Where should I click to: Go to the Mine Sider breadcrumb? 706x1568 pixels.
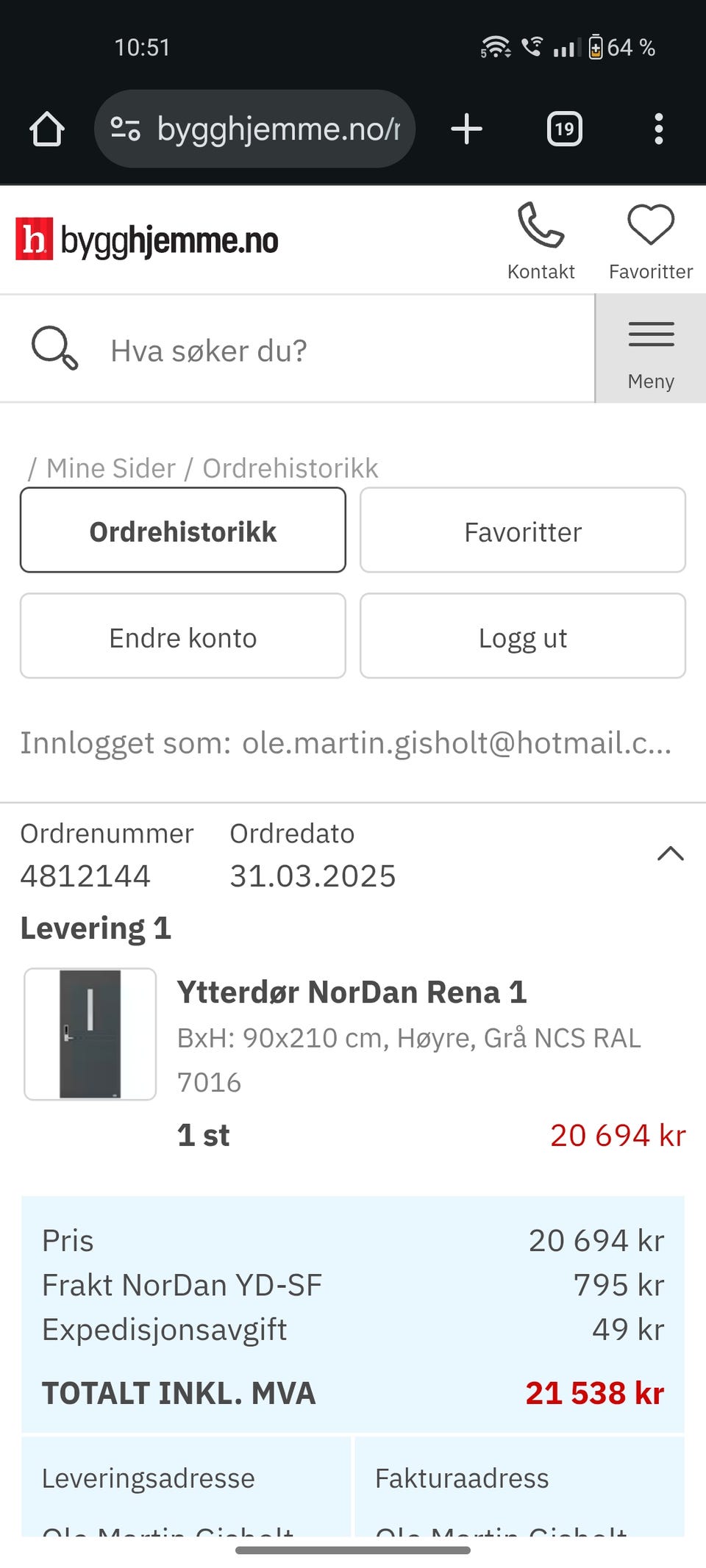point(110,468)
